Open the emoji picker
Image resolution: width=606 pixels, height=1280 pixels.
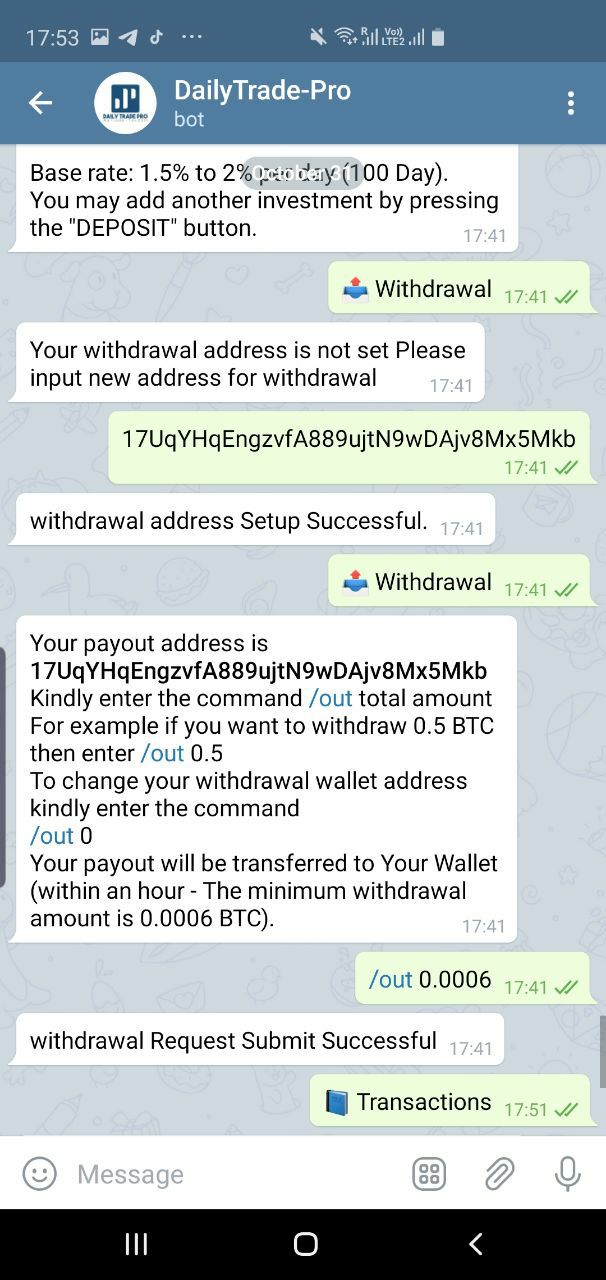pos(39,1173)
